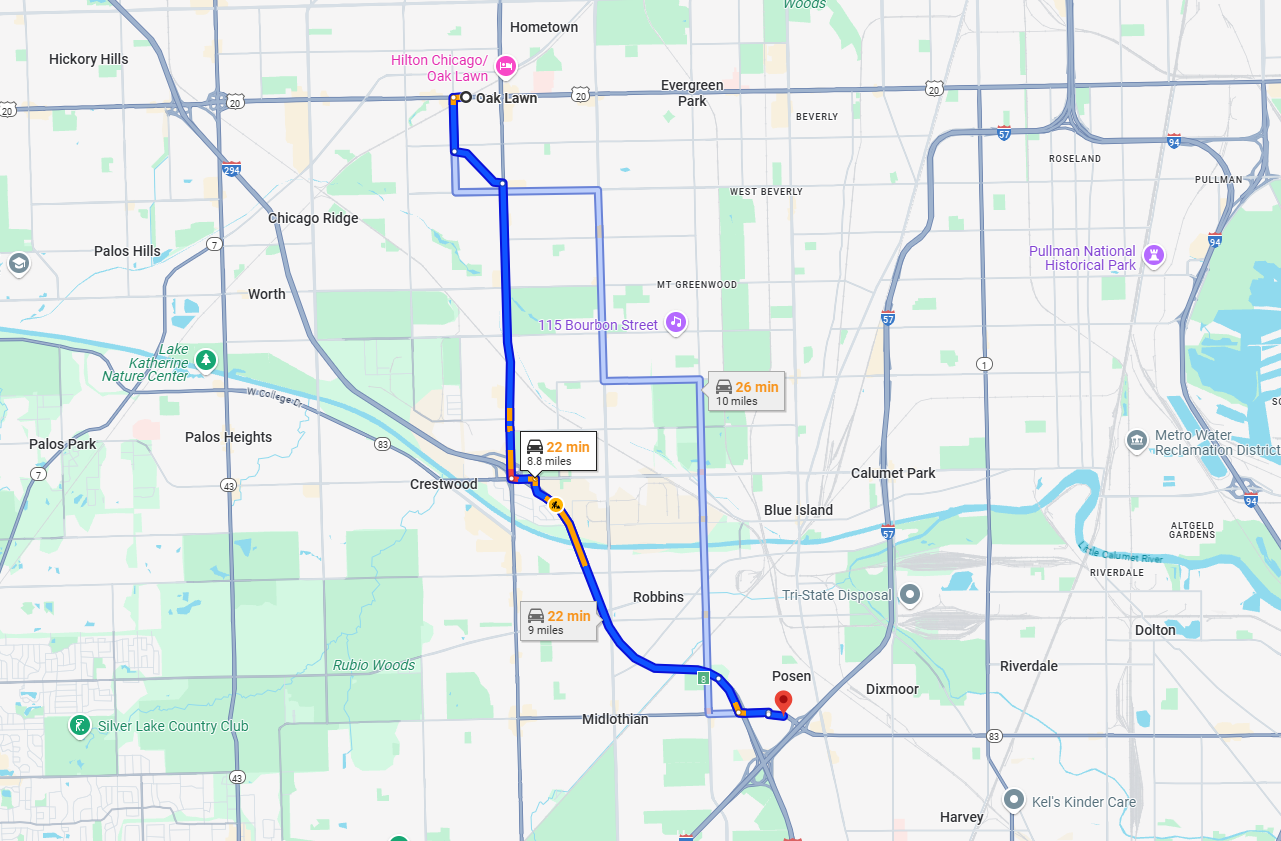The width and height of the screenshot is (1281, 841).
Task: Open the Tri-State Disposal marker
Action: tap(909, 595)
